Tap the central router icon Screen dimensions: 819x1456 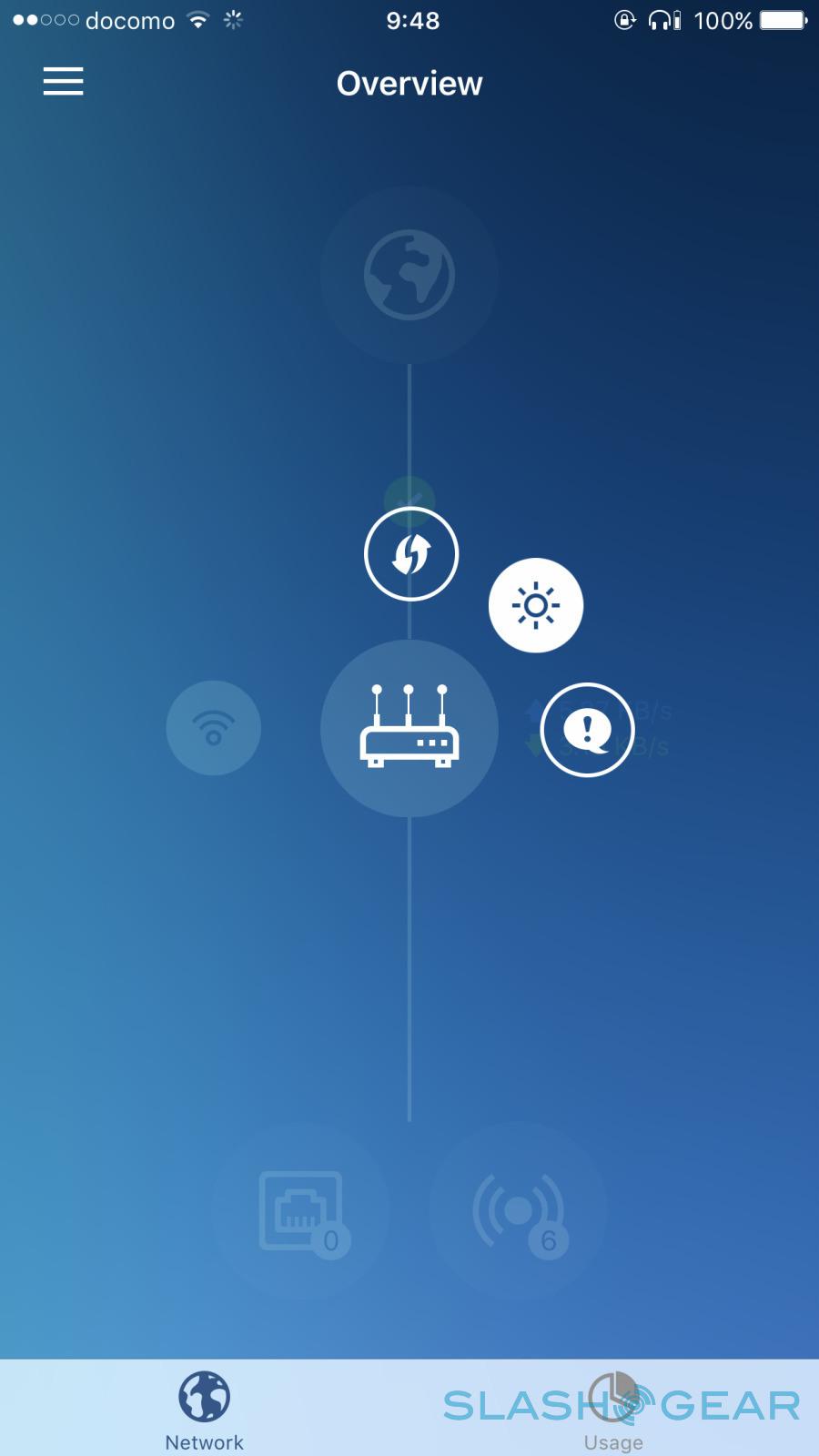click(x=409, y=728)
